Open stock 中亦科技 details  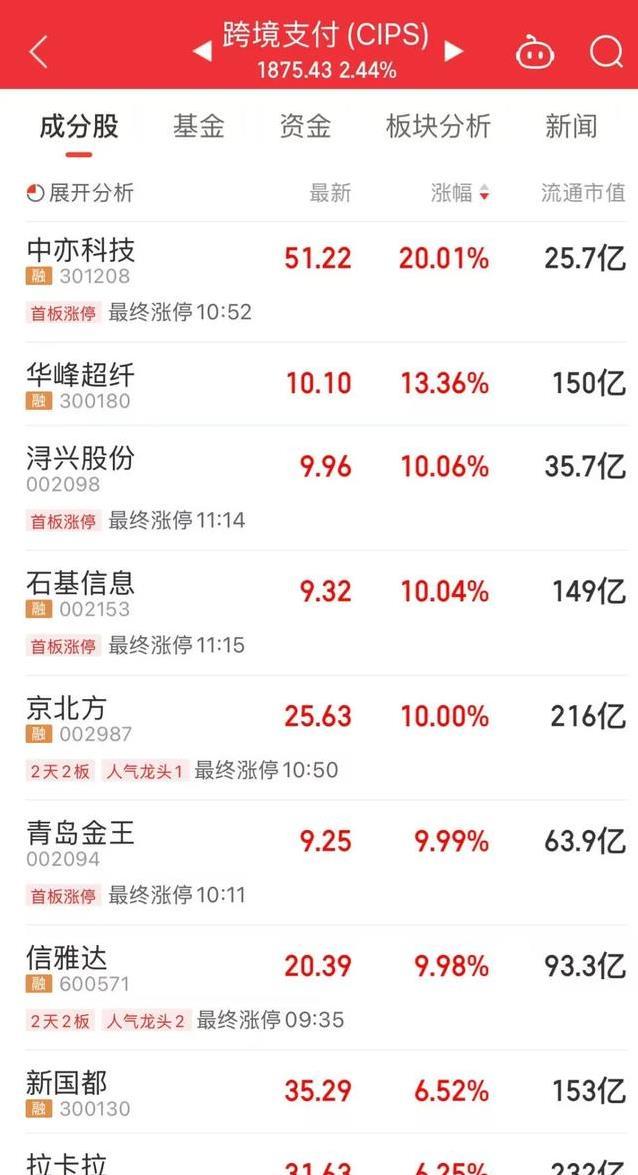[x=80, y=249]
